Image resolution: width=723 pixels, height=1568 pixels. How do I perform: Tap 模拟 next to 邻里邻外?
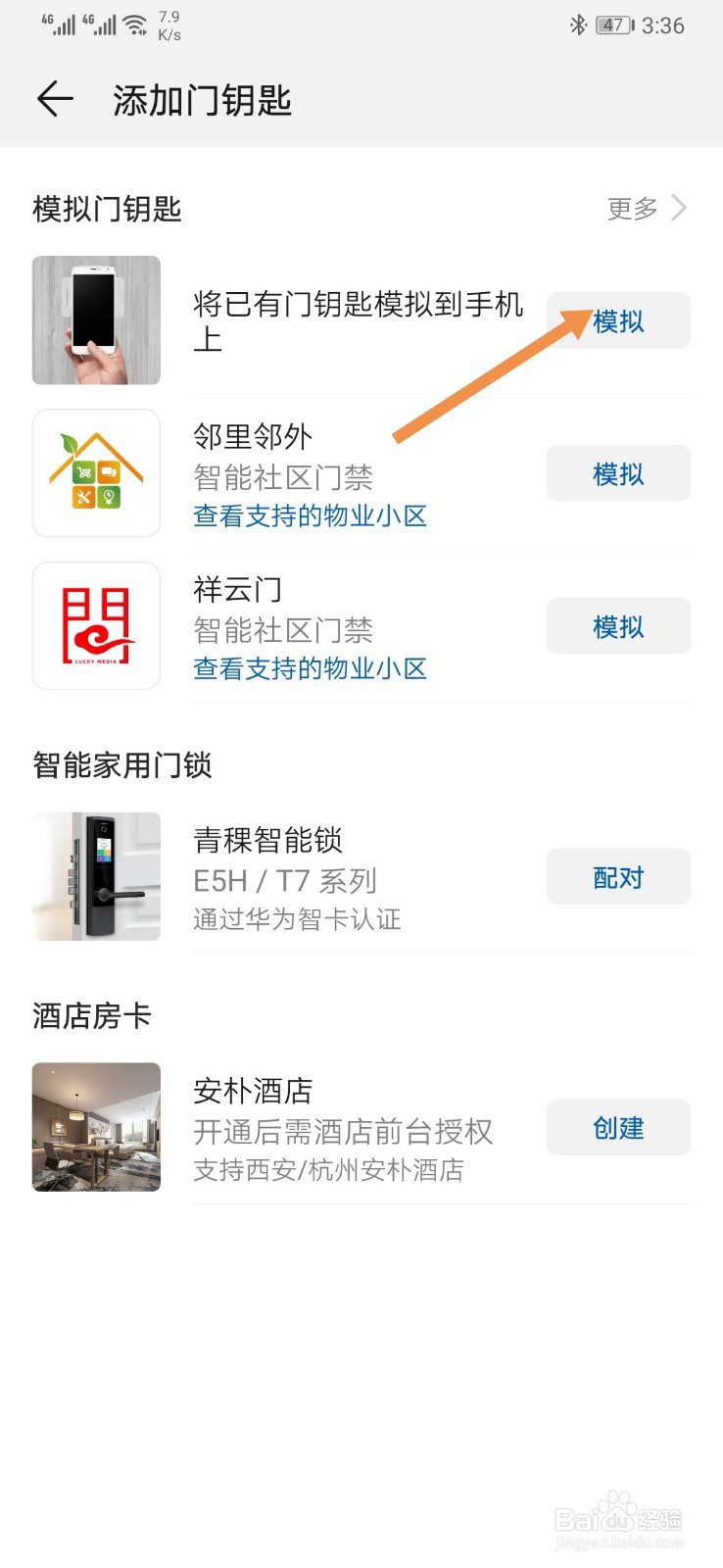617,473
